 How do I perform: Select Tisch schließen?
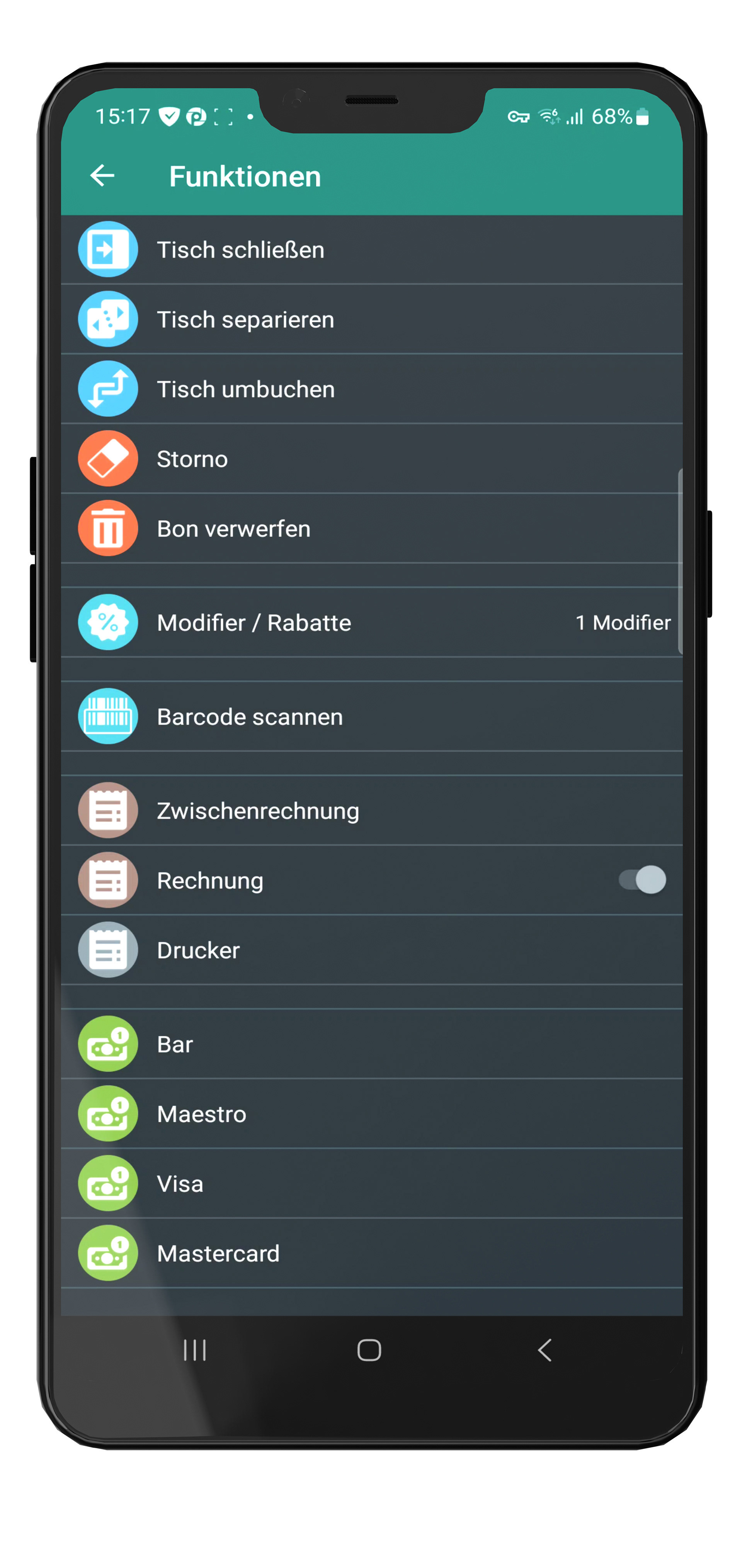coord(372,249)
